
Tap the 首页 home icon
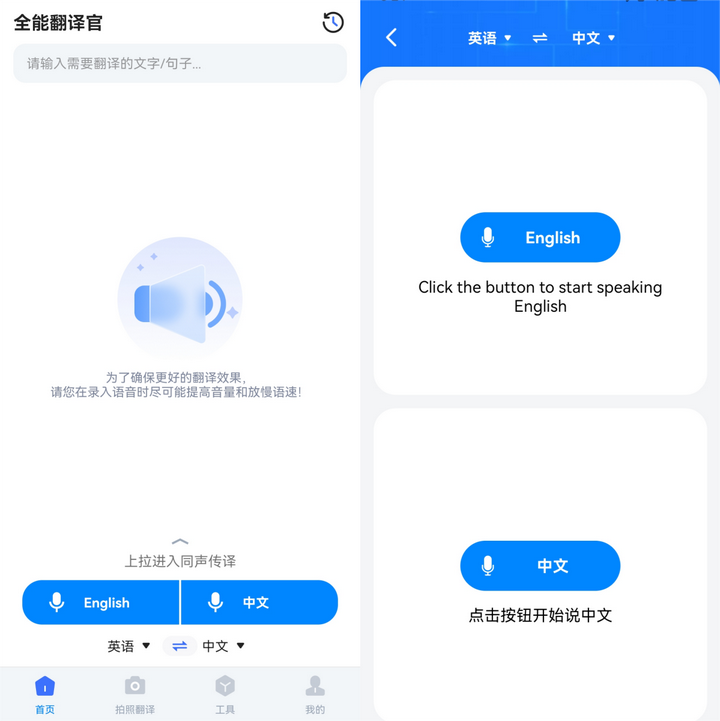pos(44,687)
